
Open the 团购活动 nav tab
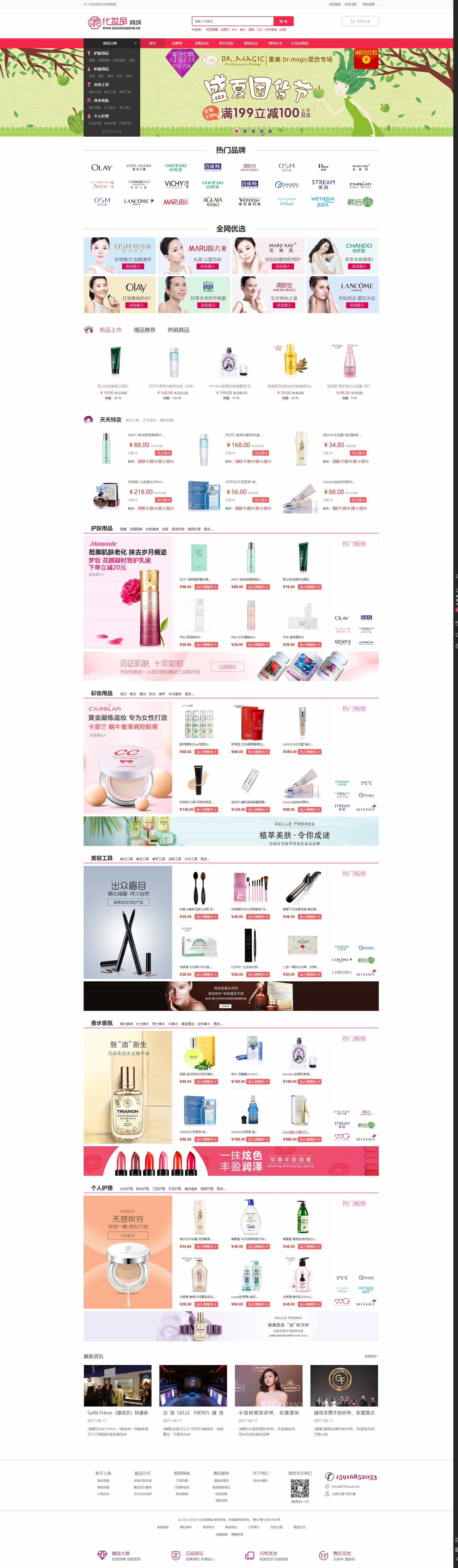202,43
